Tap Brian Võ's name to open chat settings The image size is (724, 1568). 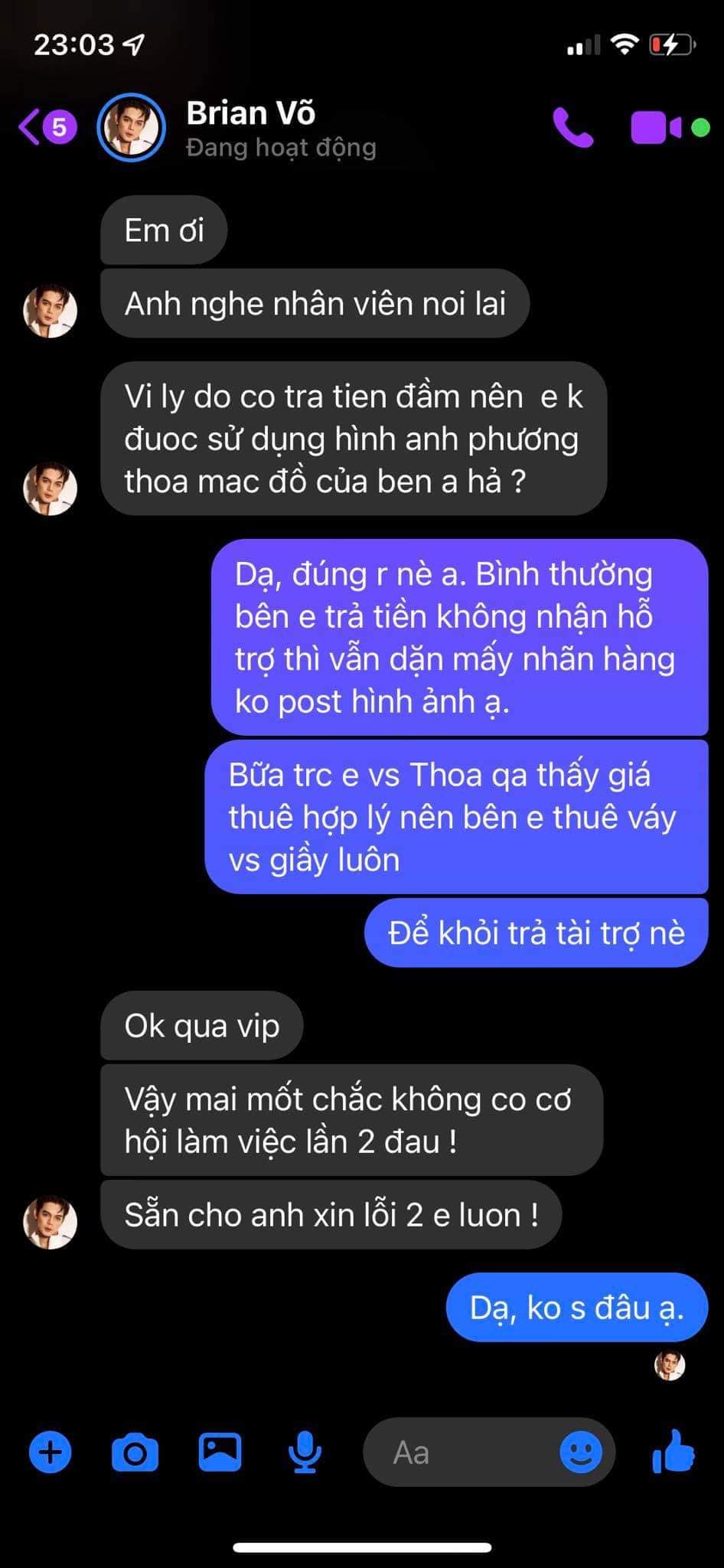(250, 113)
